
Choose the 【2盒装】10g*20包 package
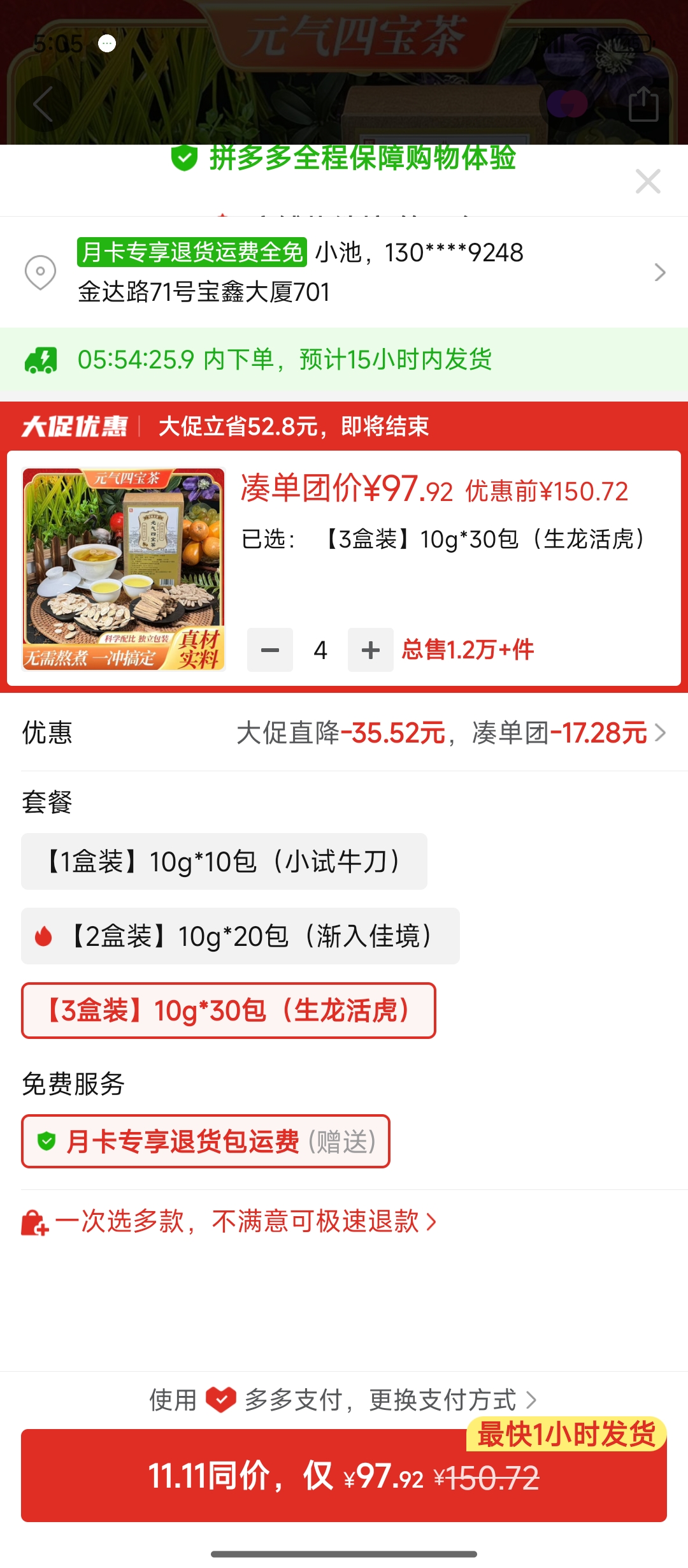[x=240, y=936]
